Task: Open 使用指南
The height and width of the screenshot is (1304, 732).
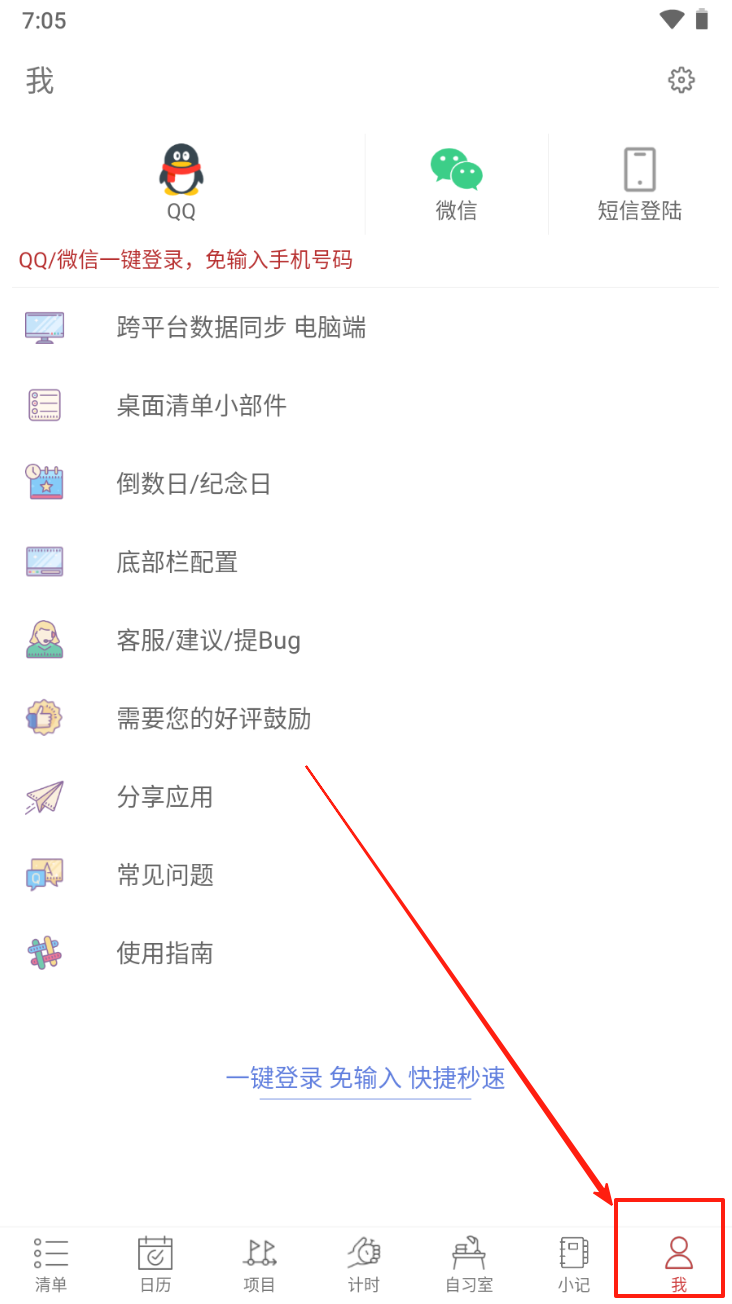Action: (164, 953)
